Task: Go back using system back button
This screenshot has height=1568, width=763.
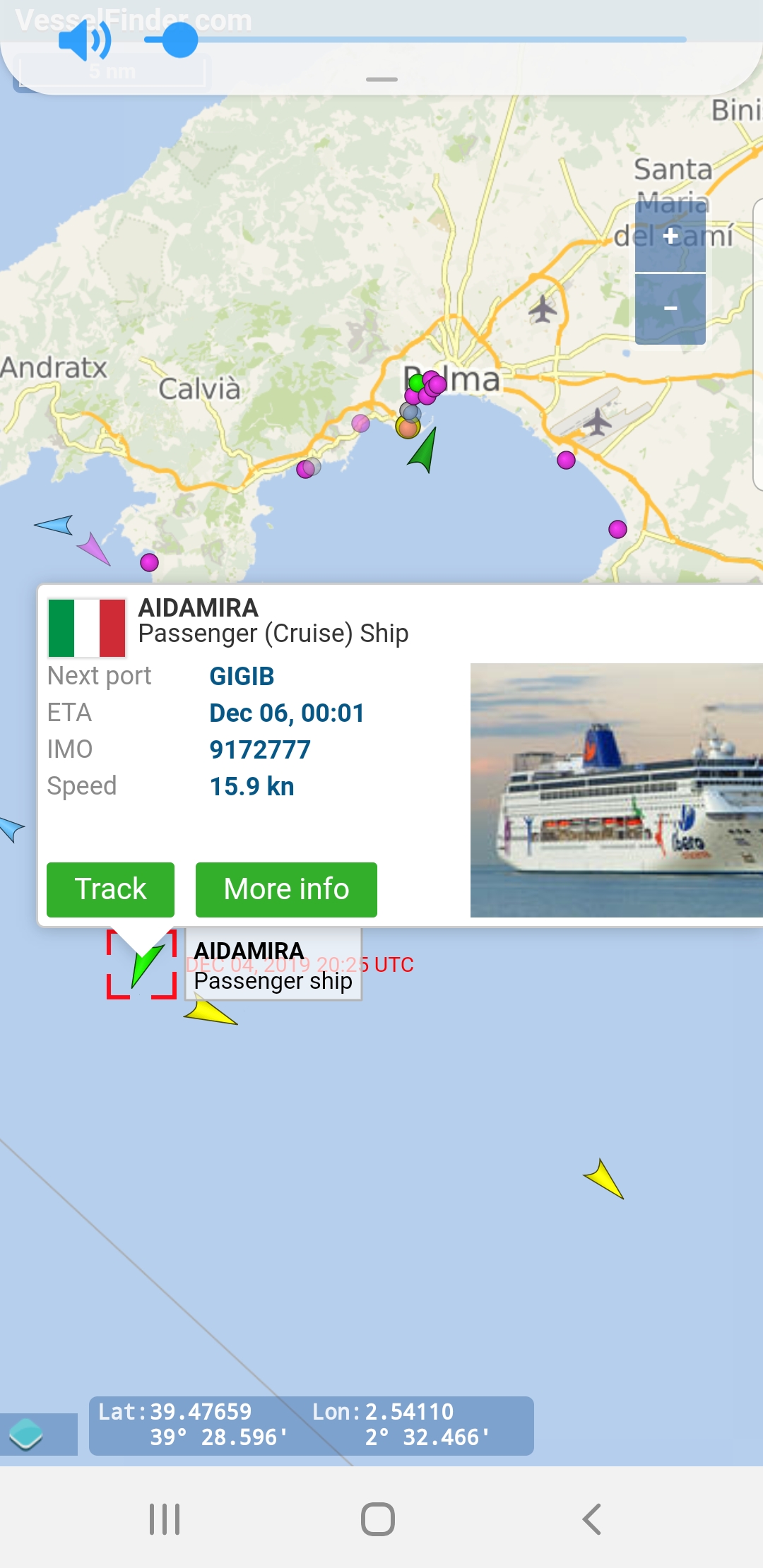Action: pyautogui.click(x=592, y=1519)
